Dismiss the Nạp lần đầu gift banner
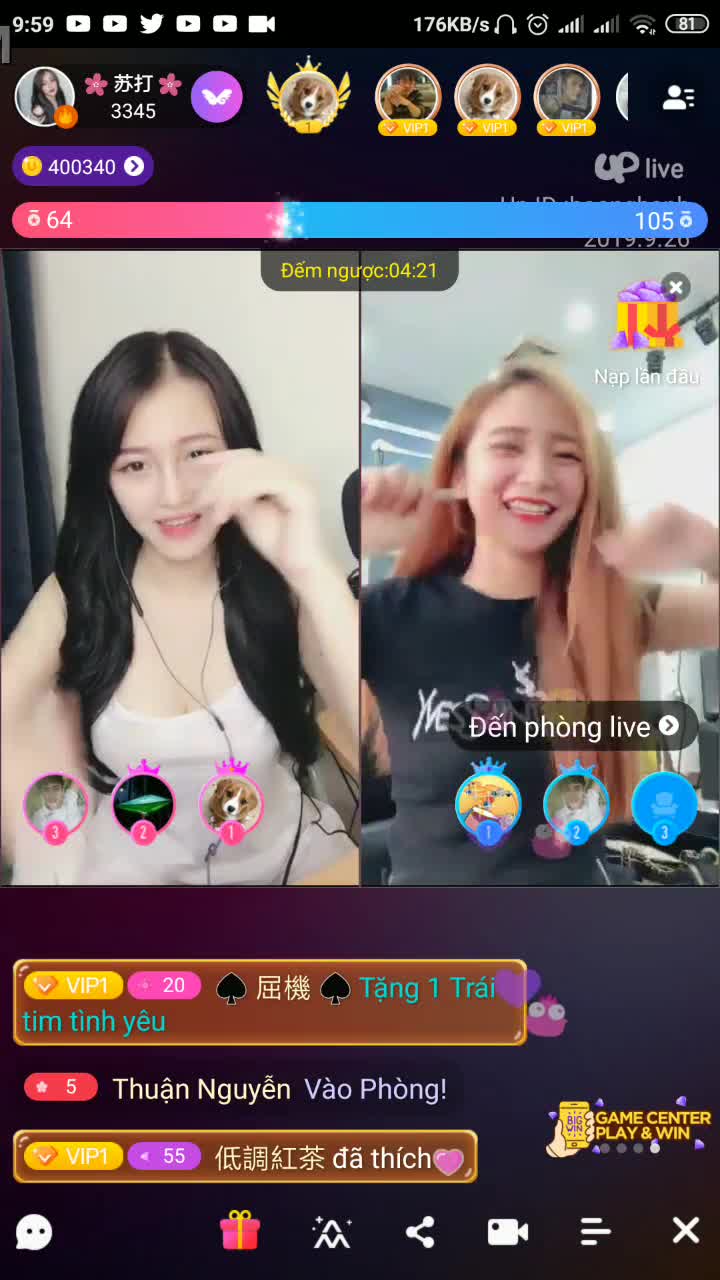Image resolution: width=720 pixels, height=1280 pixels. coord(677,288)
